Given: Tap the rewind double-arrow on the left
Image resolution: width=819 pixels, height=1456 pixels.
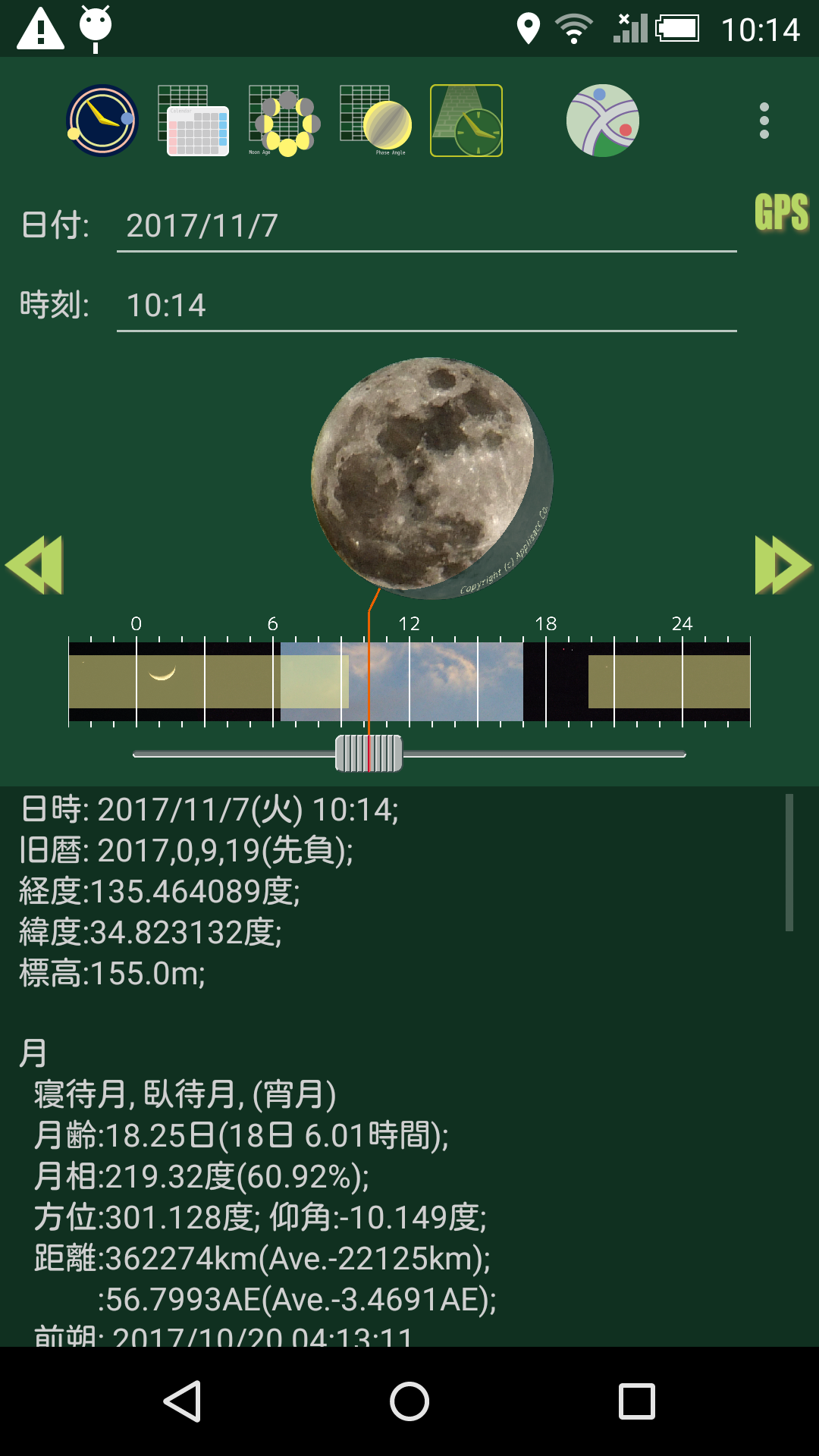Looking at the screenshot, I should (34, 565).
